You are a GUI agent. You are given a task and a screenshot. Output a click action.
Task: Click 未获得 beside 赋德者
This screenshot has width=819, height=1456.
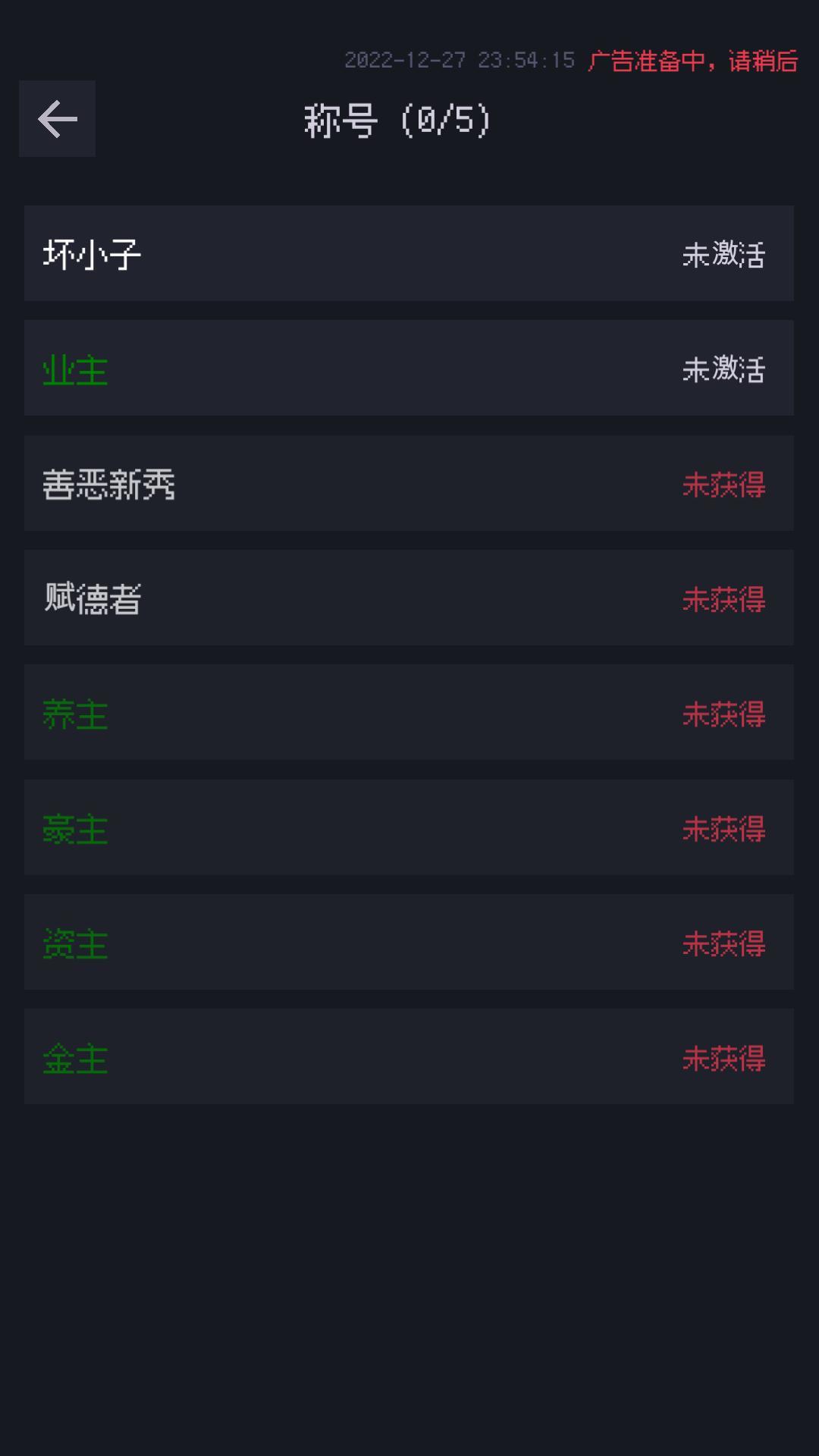[x=723, y=599]
